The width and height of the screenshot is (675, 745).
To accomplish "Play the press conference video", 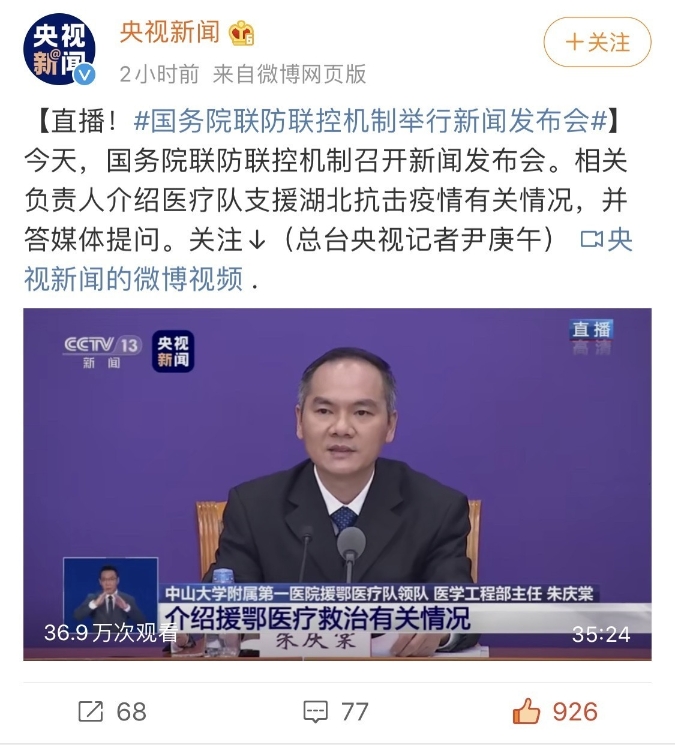I will [337, 484].
